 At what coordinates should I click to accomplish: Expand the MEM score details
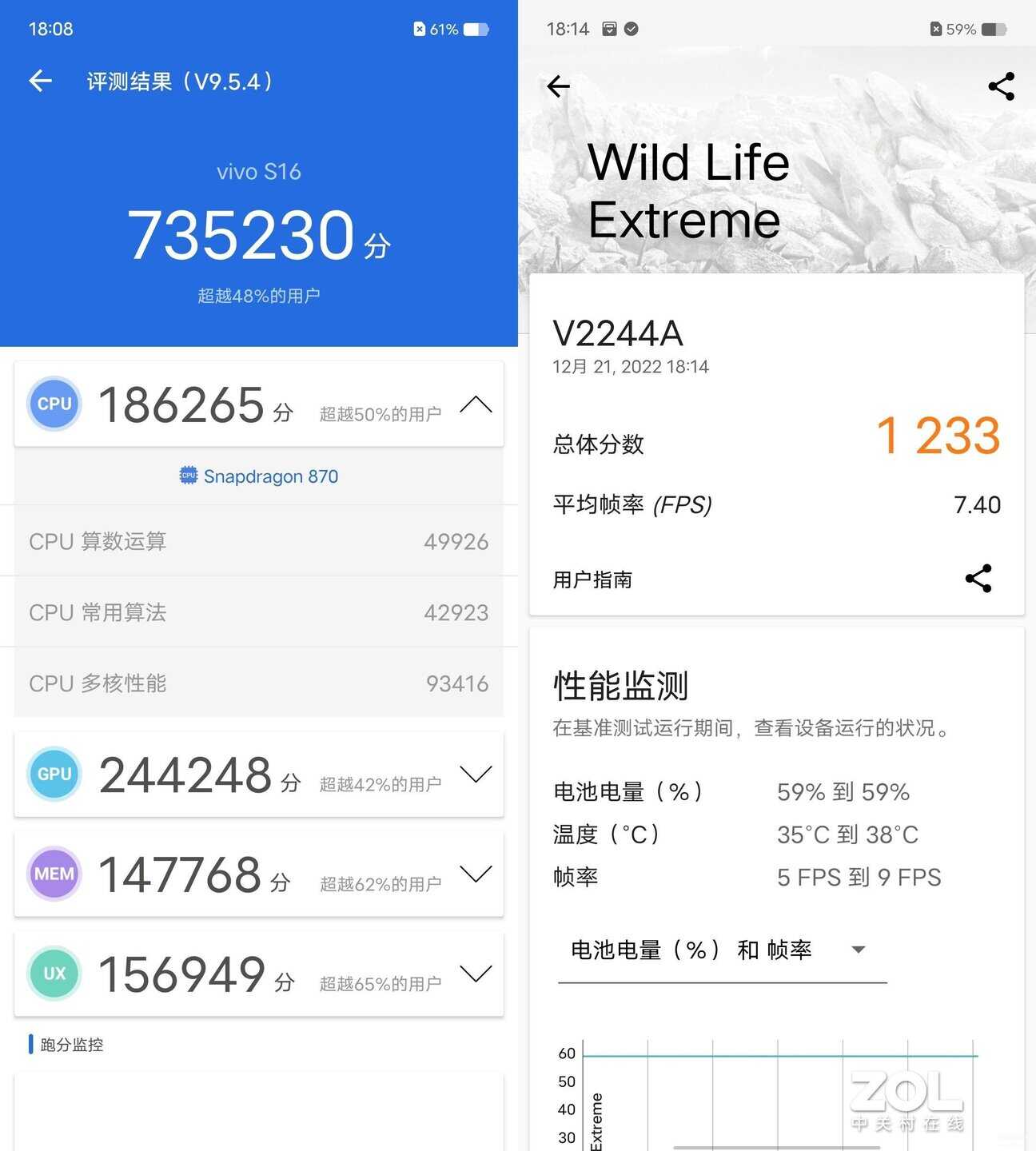476,874
